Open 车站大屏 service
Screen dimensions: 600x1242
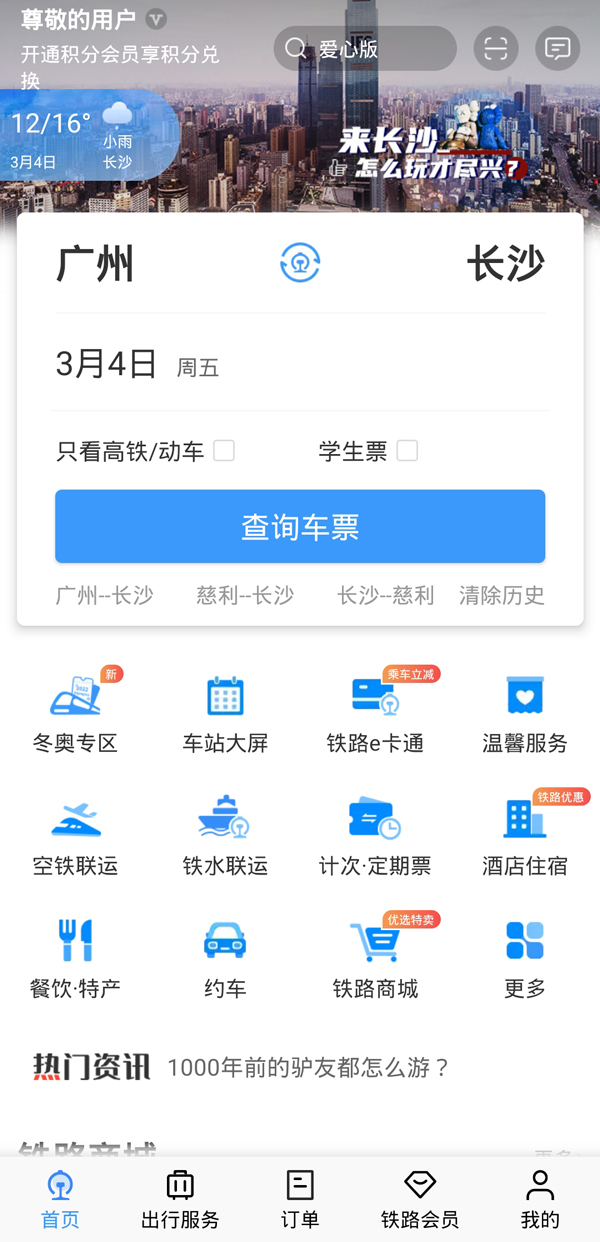pyautogui.click(x=225, y=714)
